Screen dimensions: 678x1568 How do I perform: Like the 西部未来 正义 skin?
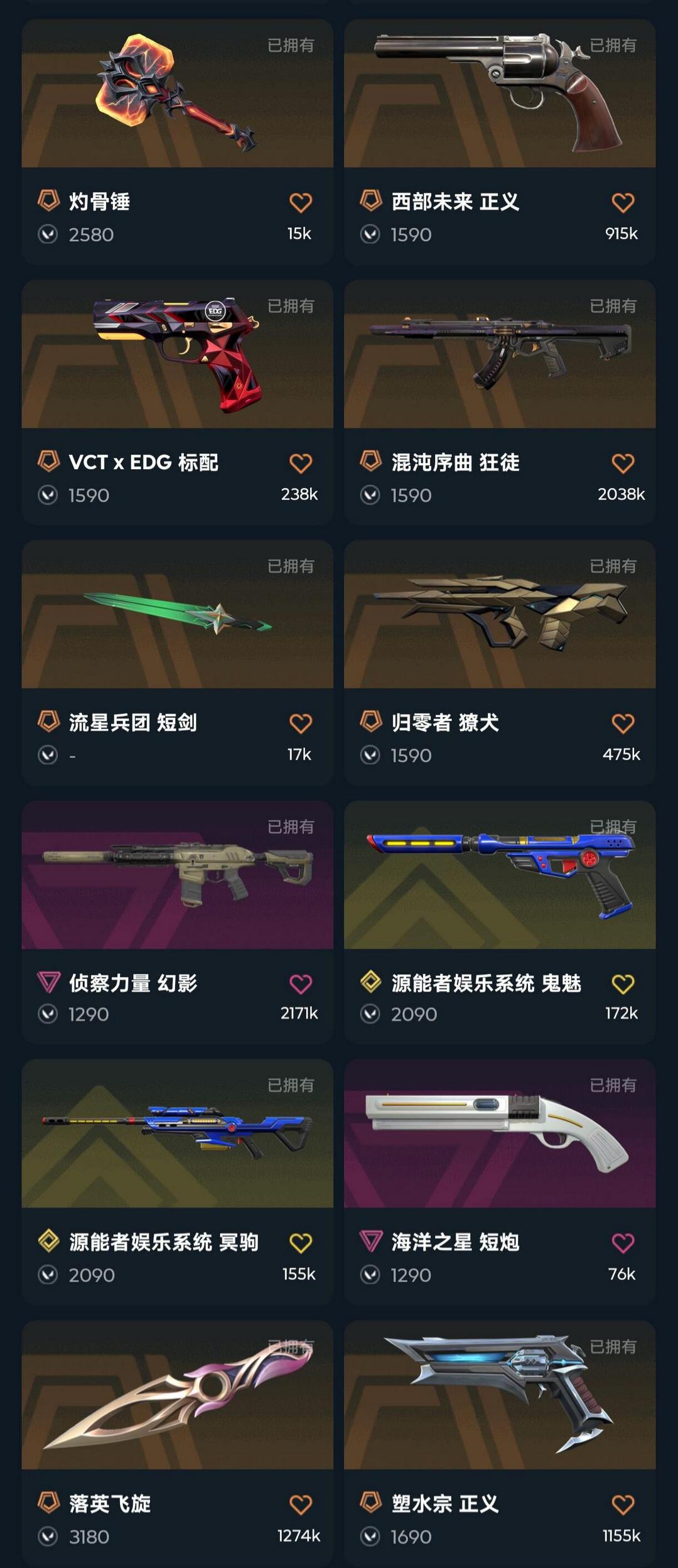coord(623,203)
